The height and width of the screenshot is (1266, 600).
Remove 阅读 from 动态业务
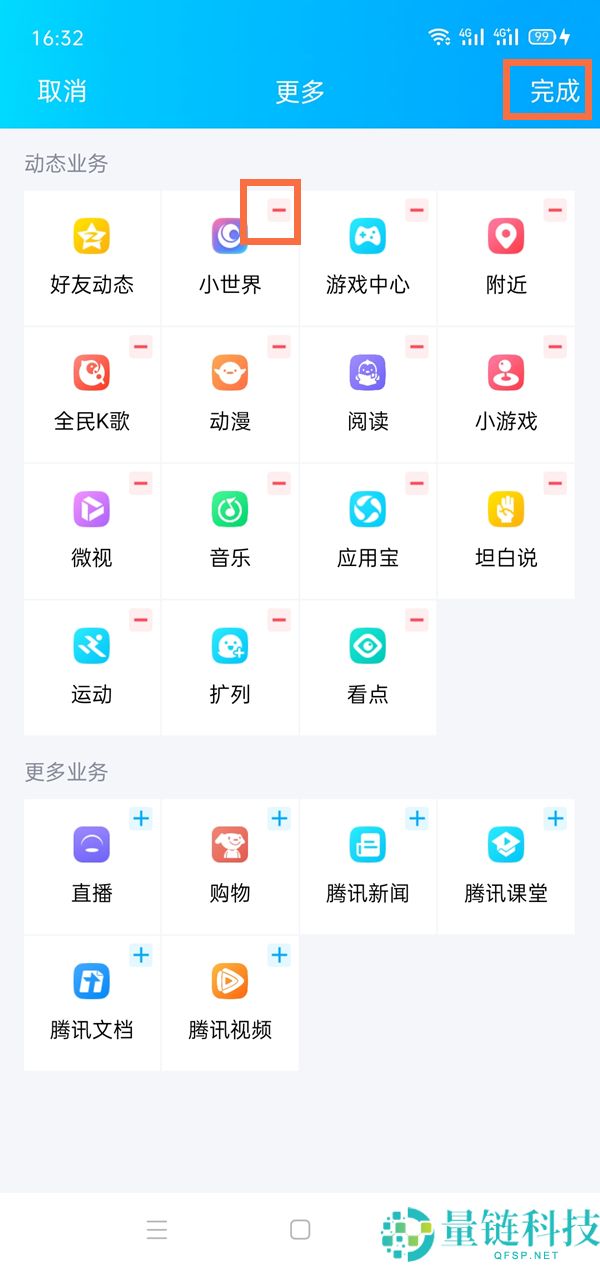417,347
